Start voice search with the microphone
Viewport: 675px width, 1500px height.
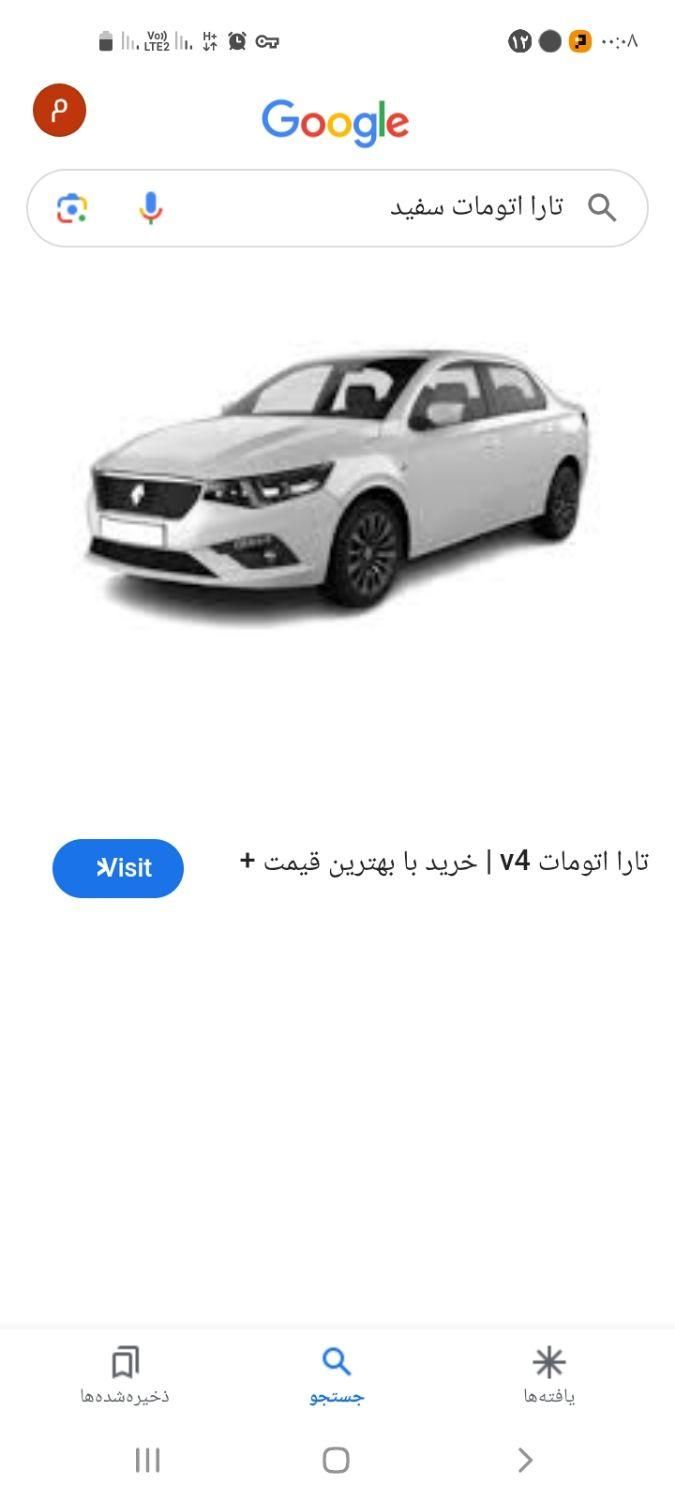[150, 208]
